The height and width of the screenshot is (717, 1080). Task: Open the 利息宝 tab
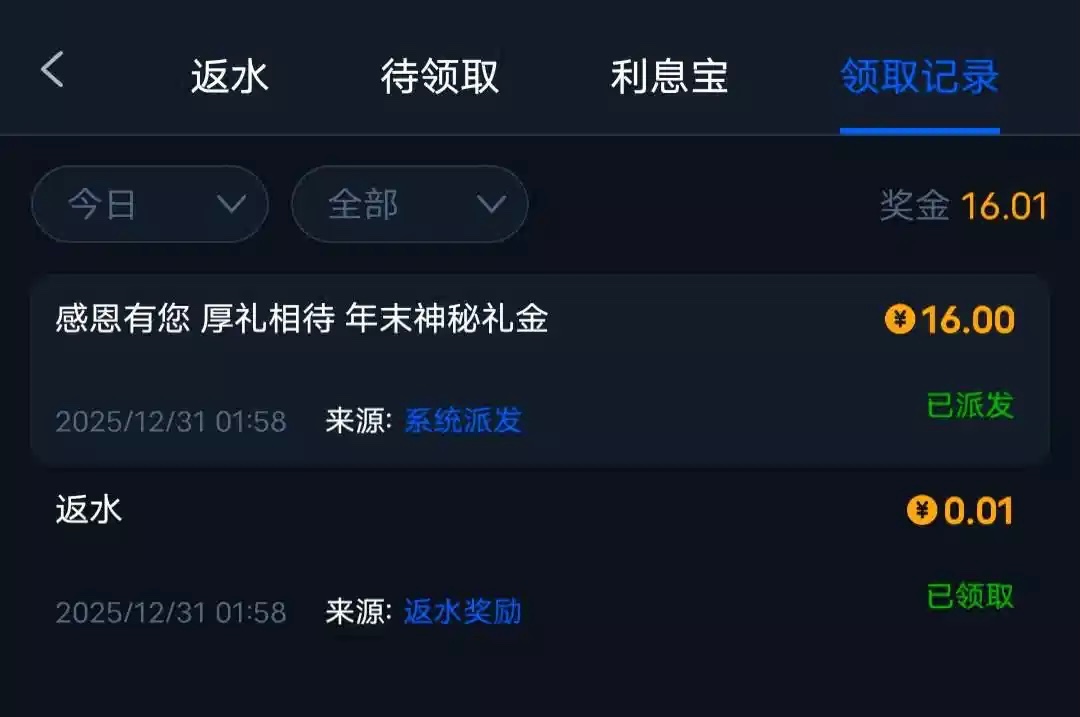pos(669,77)
